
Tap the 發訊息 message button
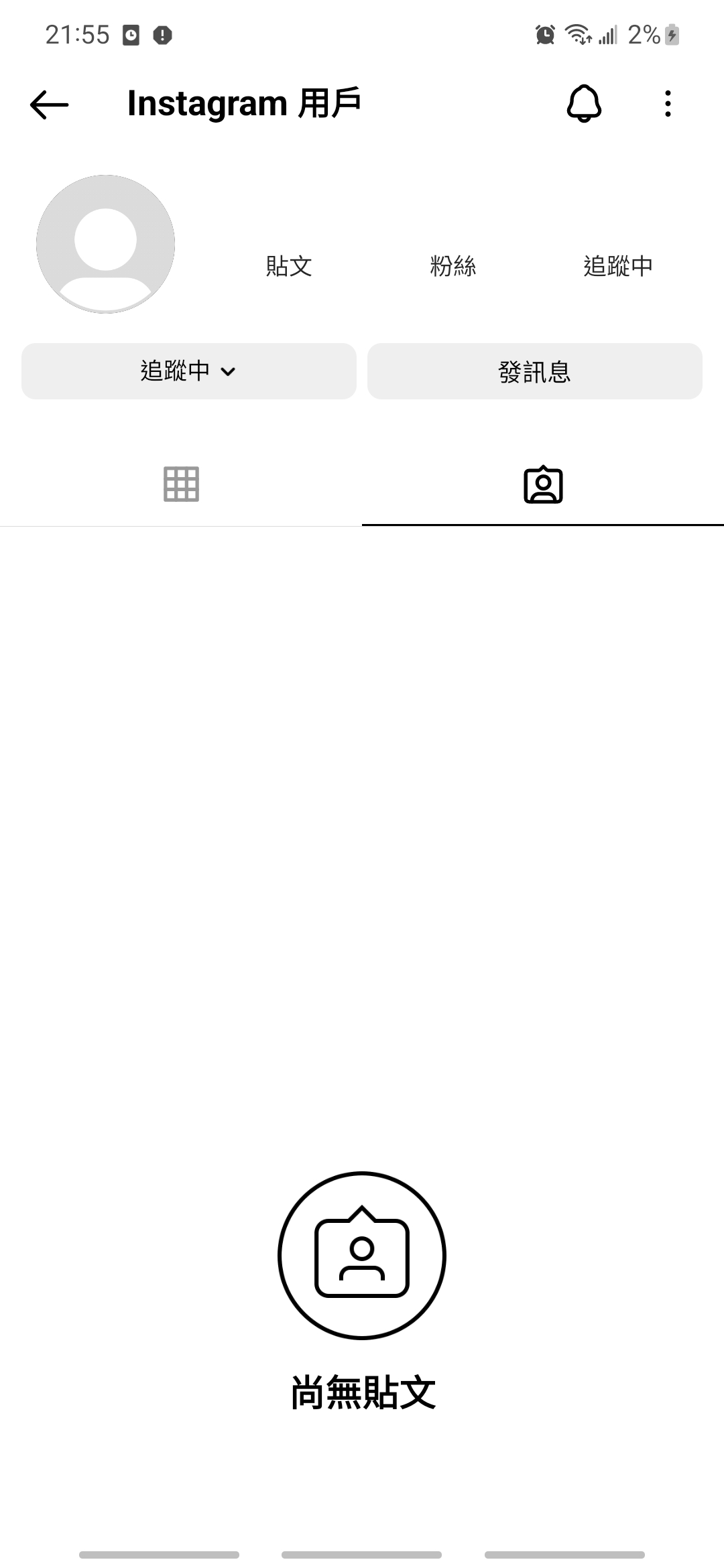(x=534, y=371)
